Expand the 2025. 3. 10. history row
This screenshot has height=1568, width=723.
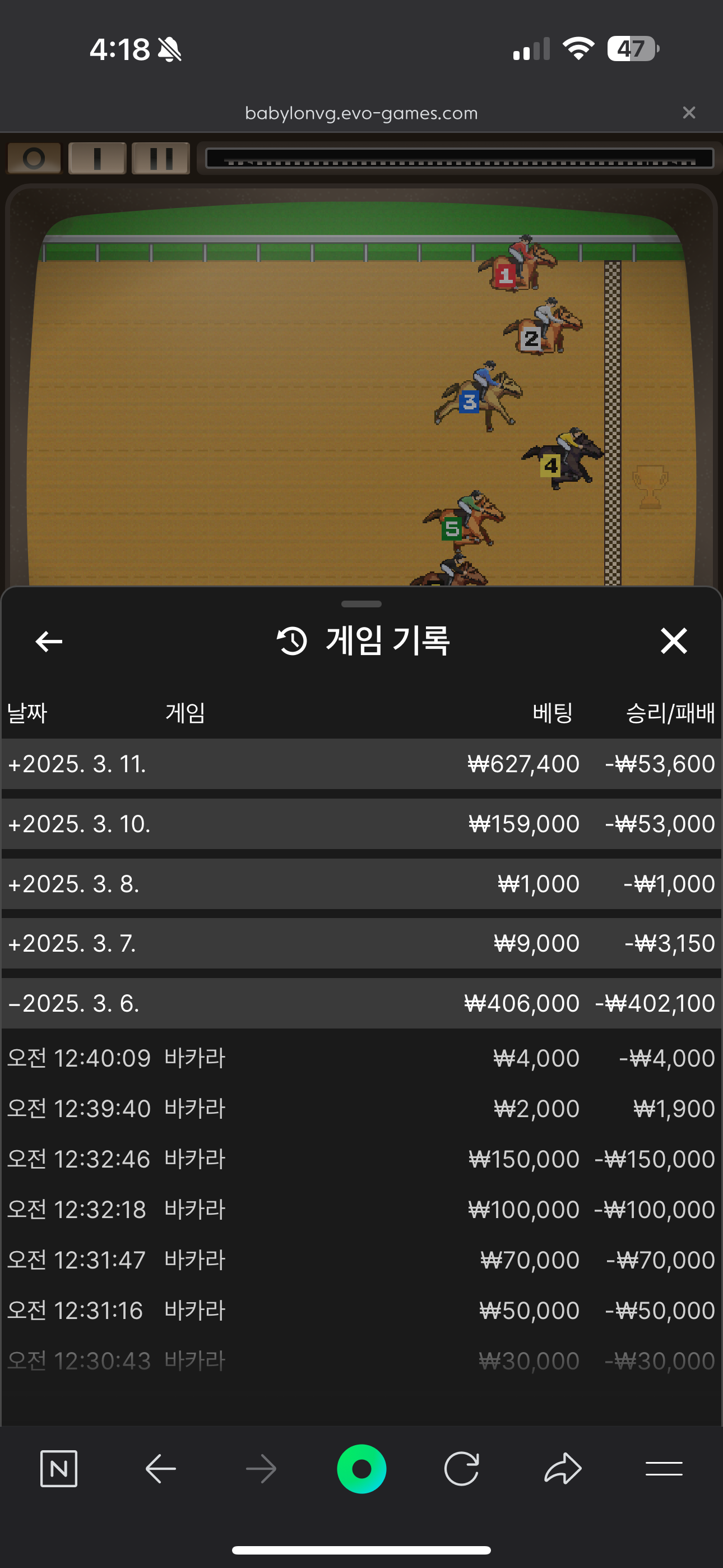361,824
